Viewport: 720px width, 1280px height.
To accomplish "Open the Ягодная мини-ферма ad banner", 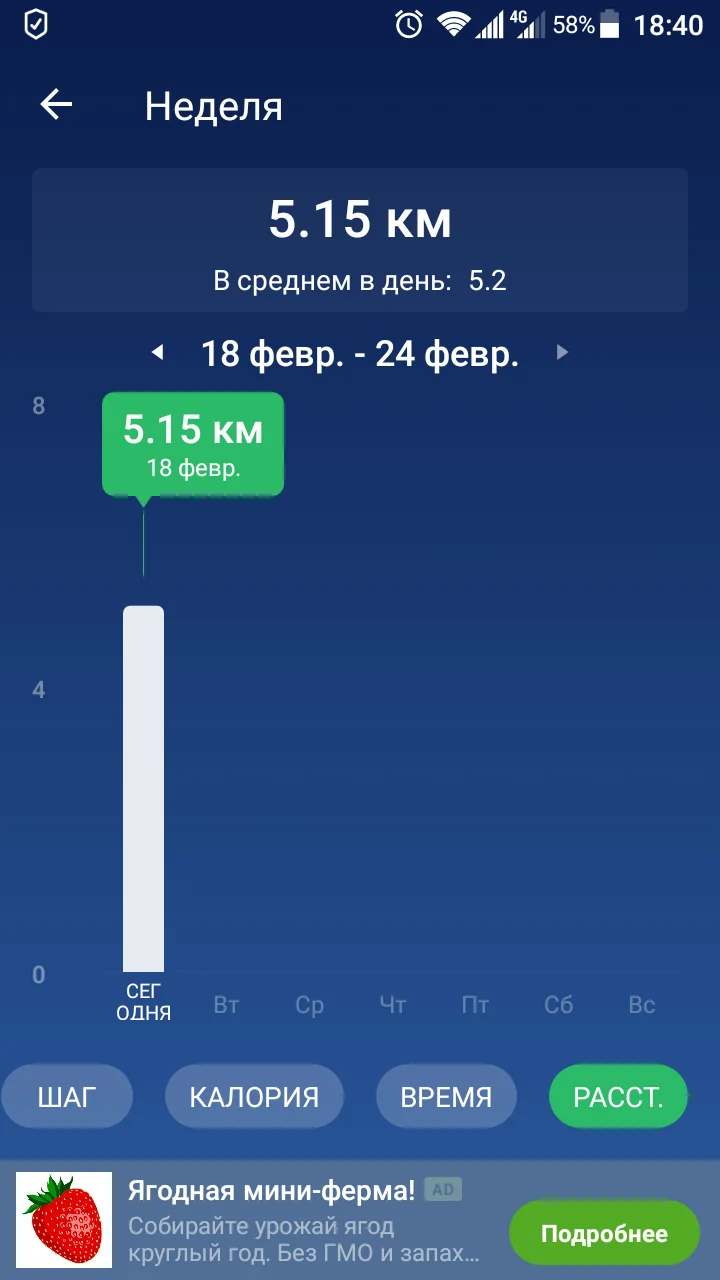I will [x=300, y=1220].
